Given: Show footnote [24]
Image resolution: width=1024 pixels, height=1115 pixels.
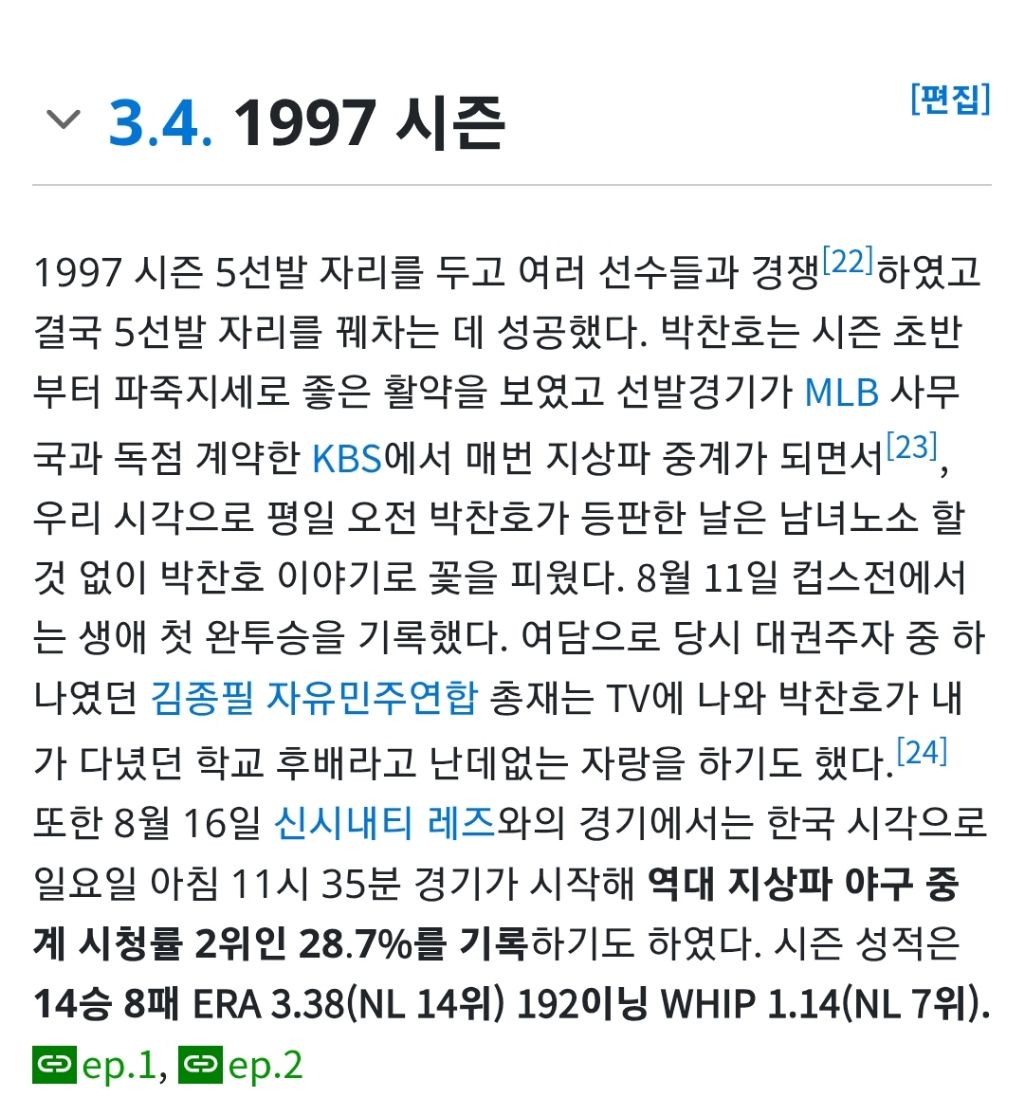Looking at the screenshot, I should click(922, 752).
